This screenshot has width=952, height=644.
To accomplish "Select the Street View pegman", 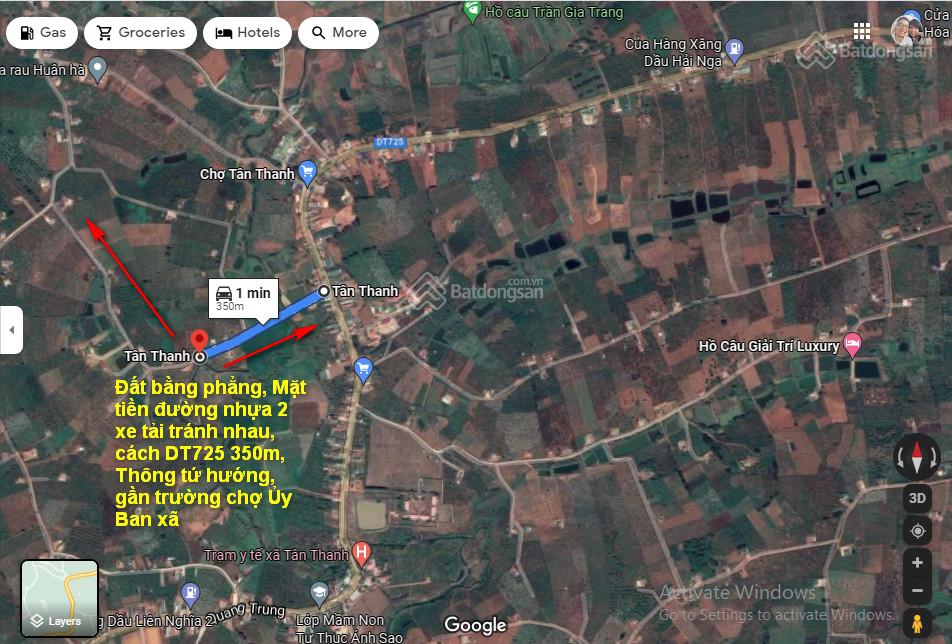I will coord(916,624).
